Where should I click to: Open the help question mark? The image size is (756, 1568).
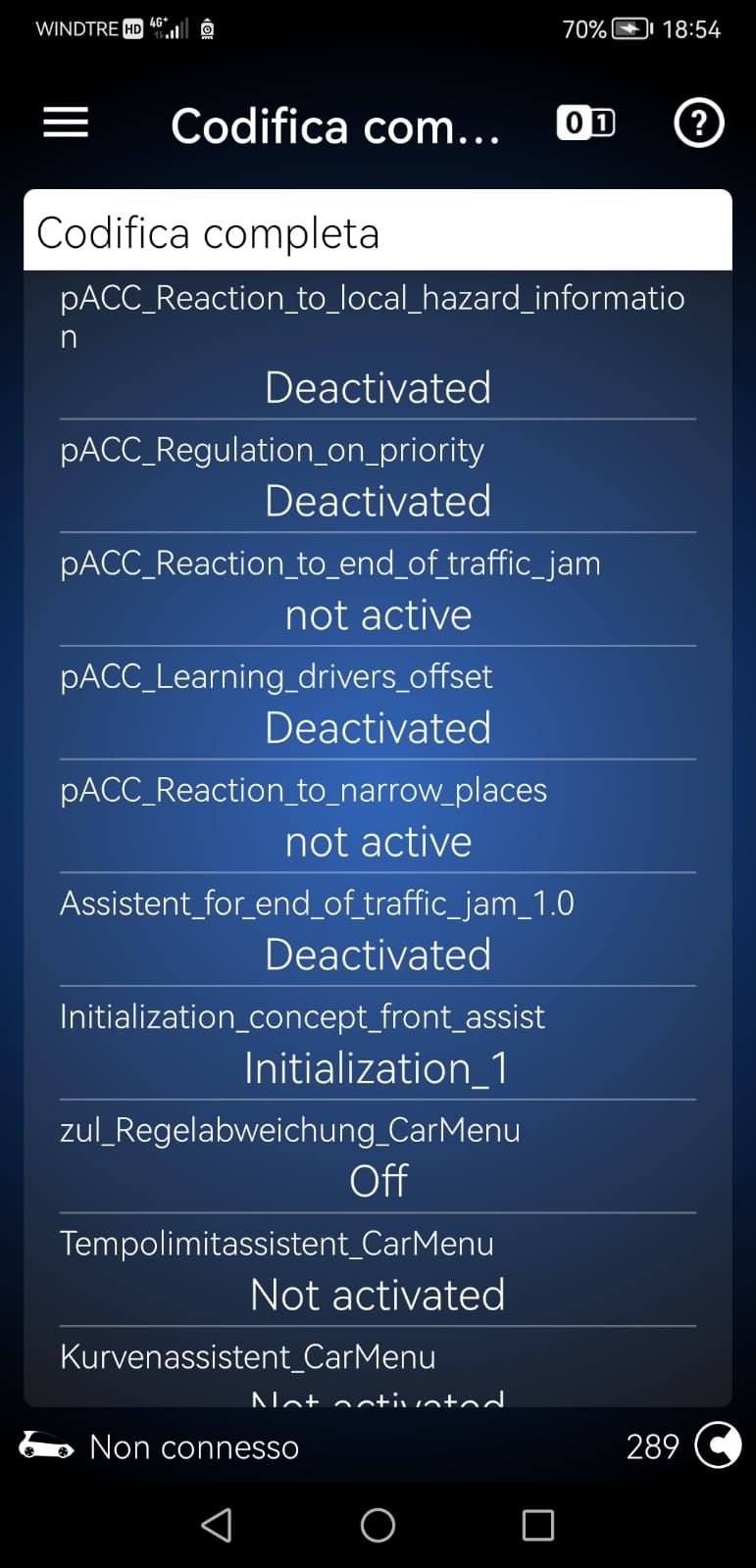698,123
